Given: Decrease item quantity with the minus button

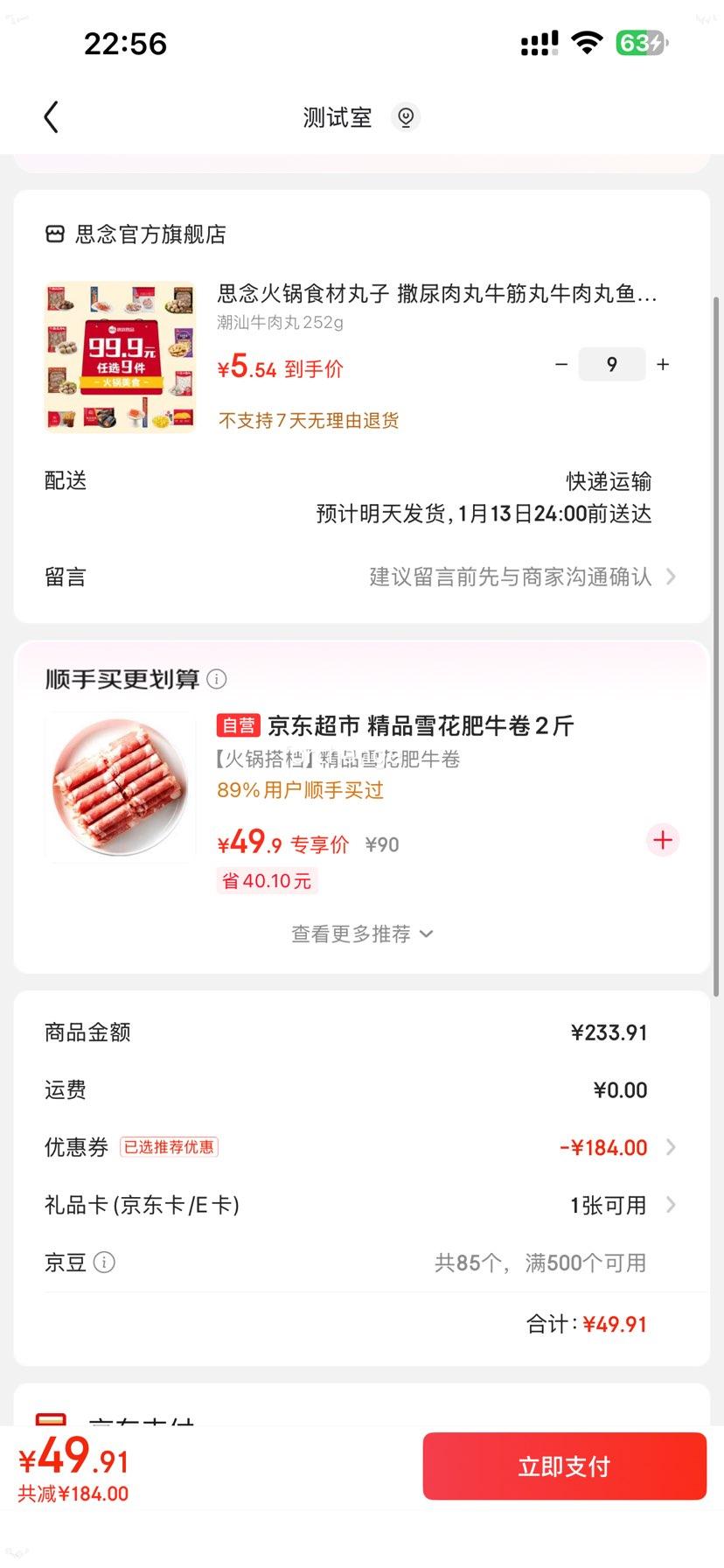Looking at the screenshot, I should [x=560, y=364].
